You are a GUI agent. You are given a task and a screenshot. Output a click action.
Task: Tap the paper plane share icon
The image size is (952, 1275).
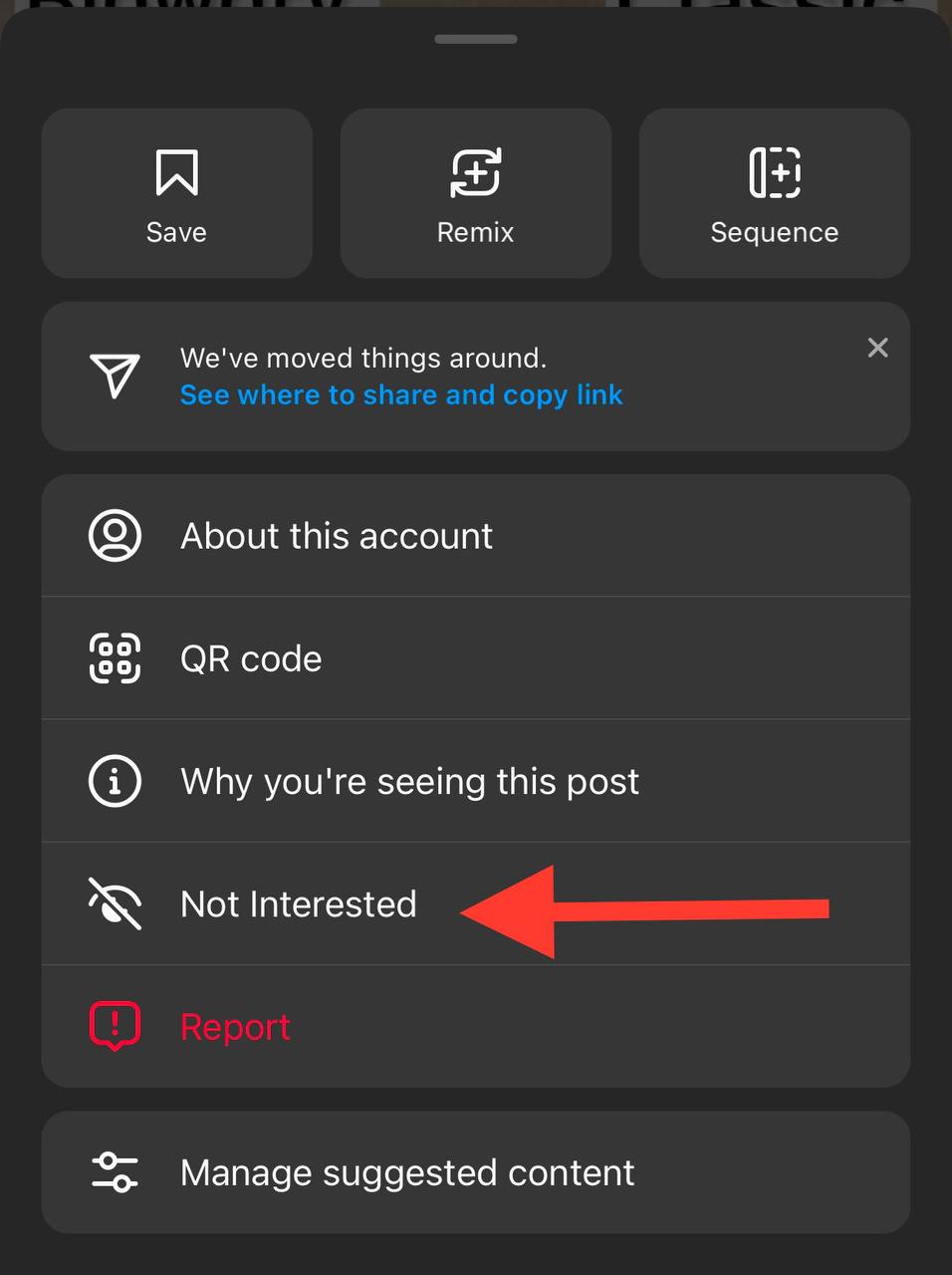[117, 377]
